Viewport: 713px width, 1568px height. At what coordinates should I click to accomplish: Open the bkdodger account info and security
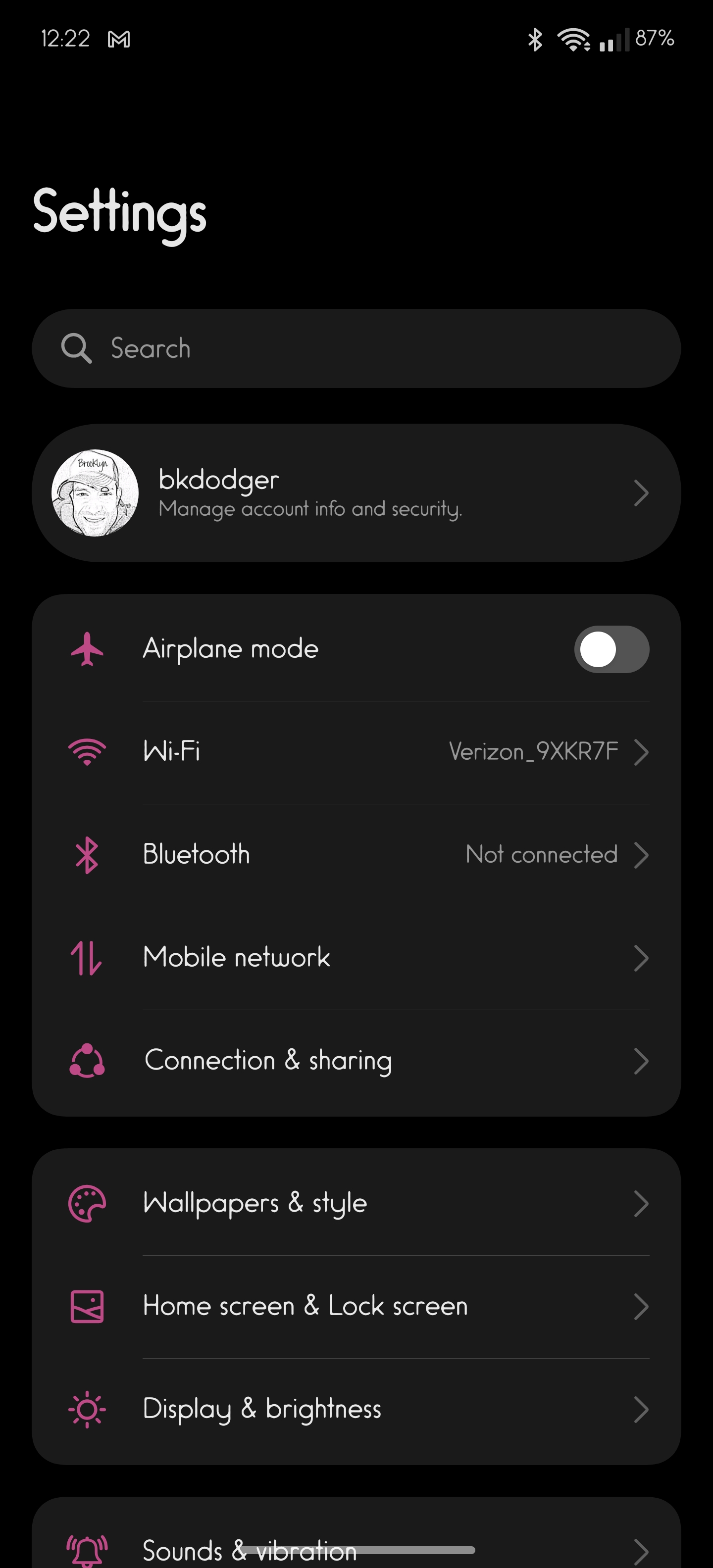coord(356,493)
